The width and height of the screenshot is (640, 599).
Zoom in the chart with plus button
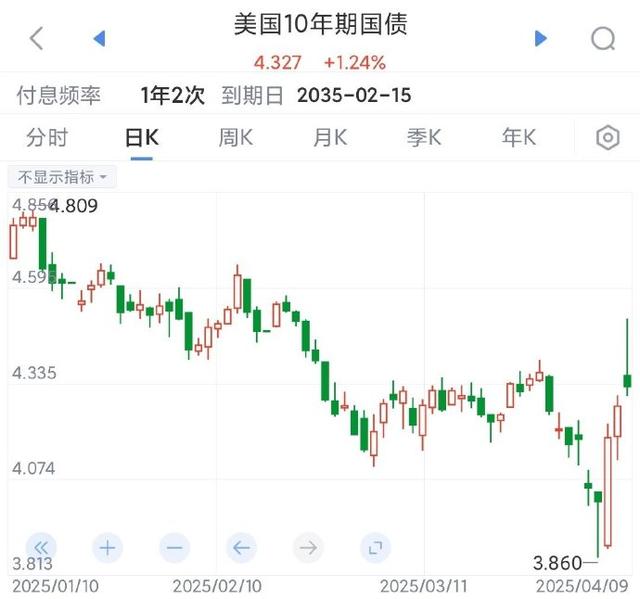[107, 547]
